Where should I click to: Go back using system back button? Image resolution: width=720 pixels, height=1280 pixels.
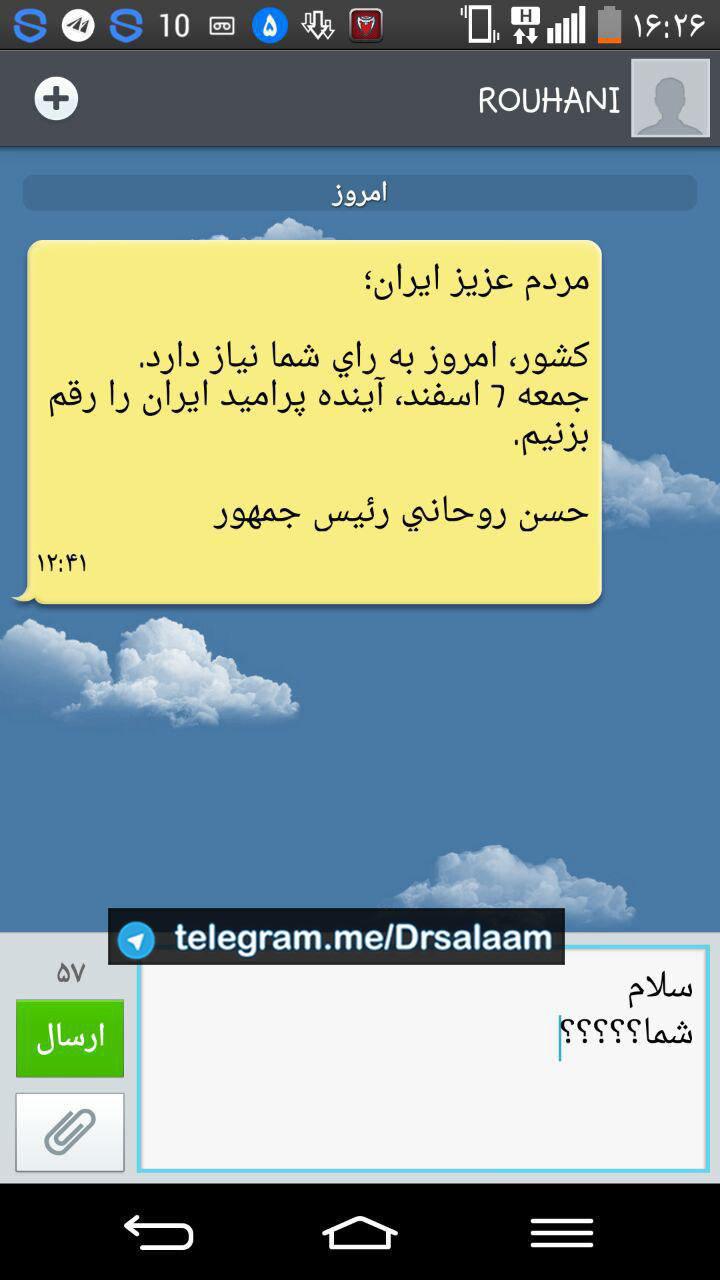coord(158,1232)
